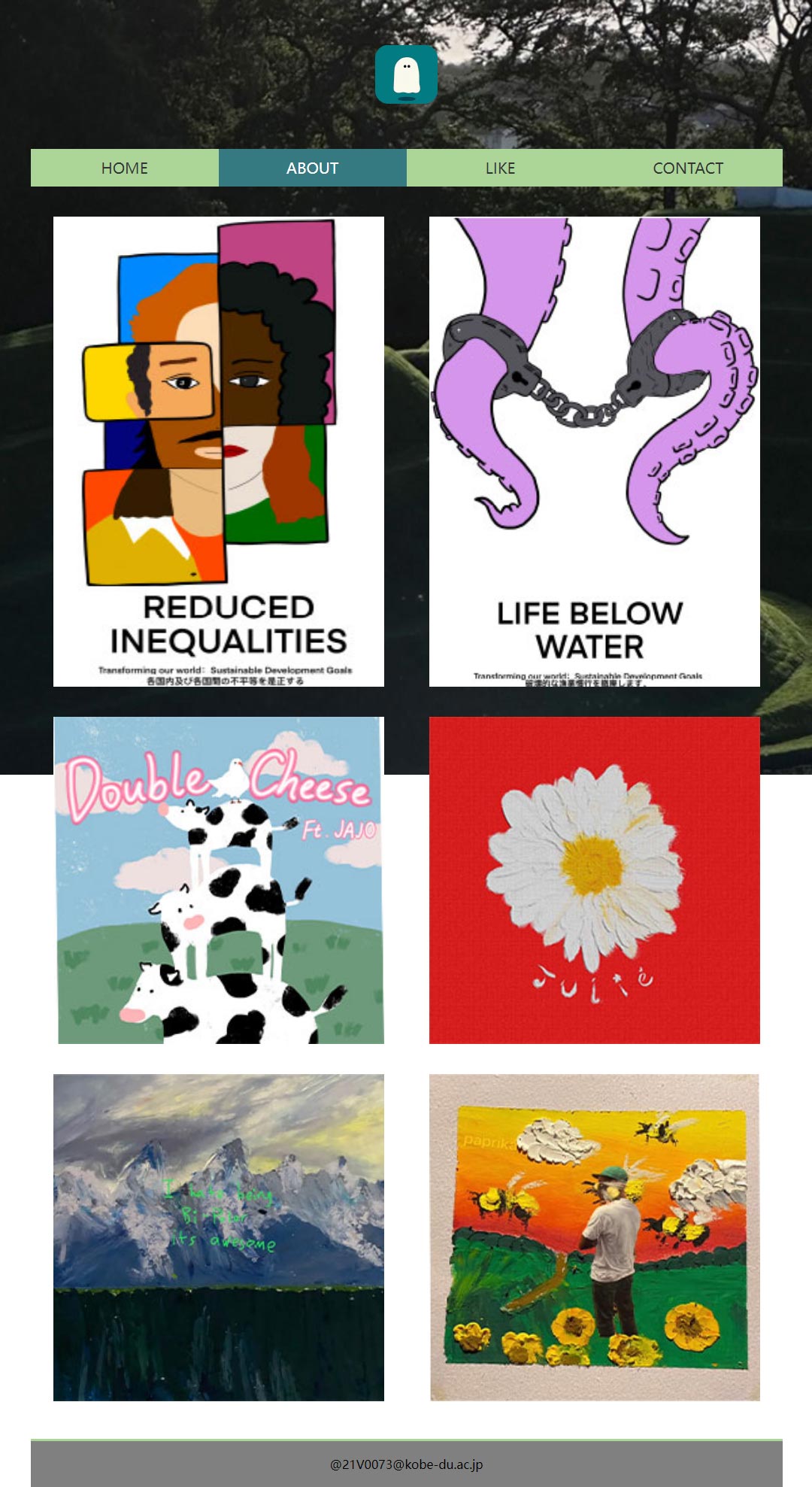Open the mountain landscape painting
The width and height of the screenshot is (812, 1487).
(x=219, y=1237)
